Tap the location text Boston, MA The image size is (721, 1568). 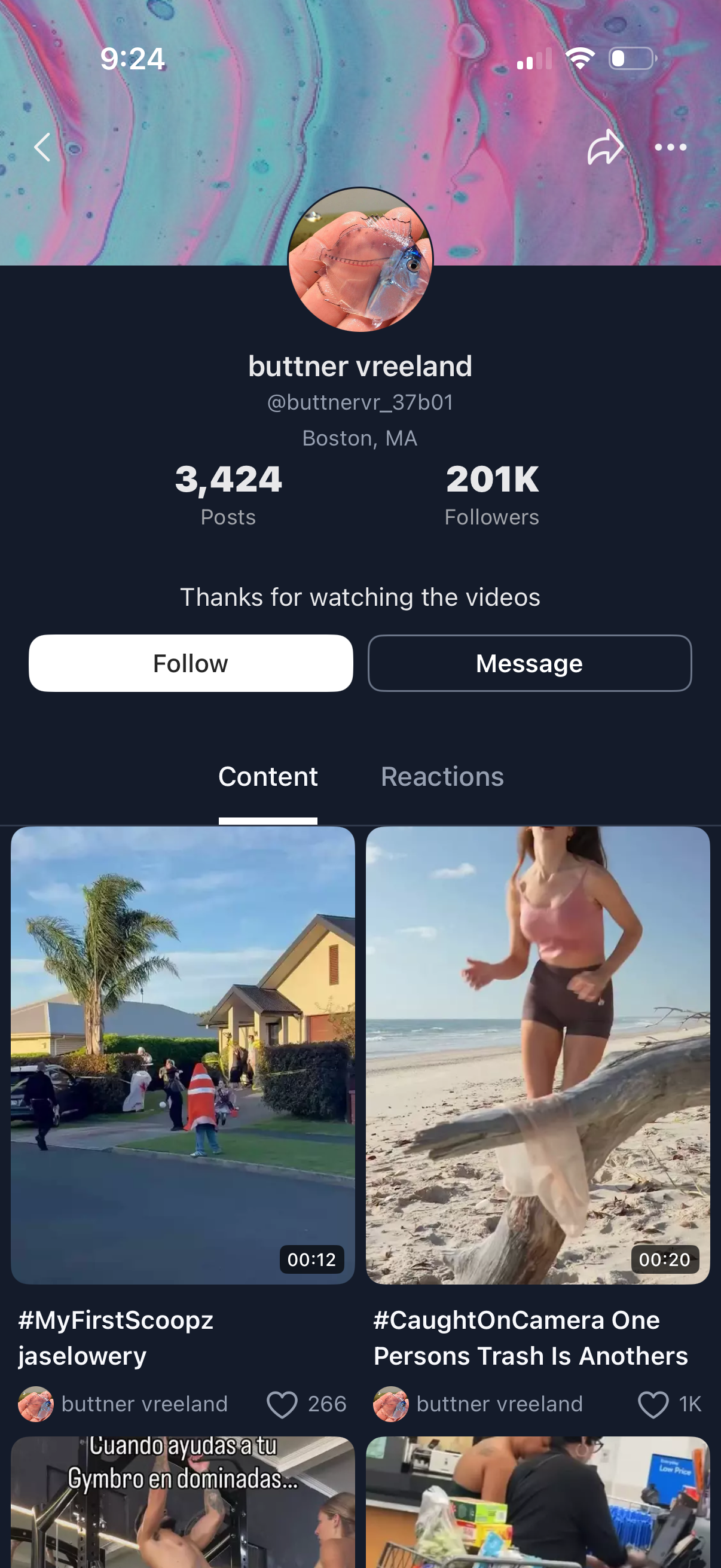[360, 438]
